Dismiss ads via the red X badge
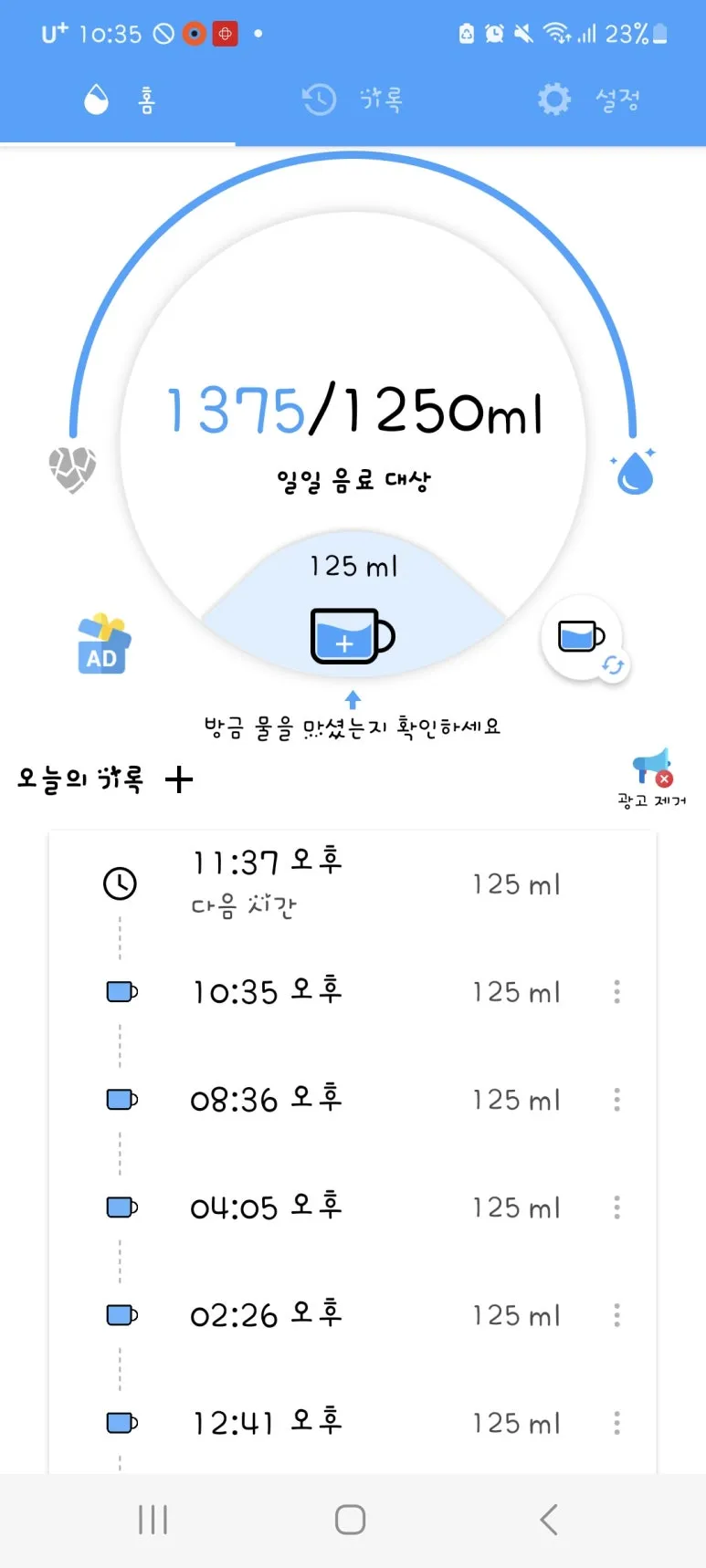Screen dimensions: 706x1568 663,778
